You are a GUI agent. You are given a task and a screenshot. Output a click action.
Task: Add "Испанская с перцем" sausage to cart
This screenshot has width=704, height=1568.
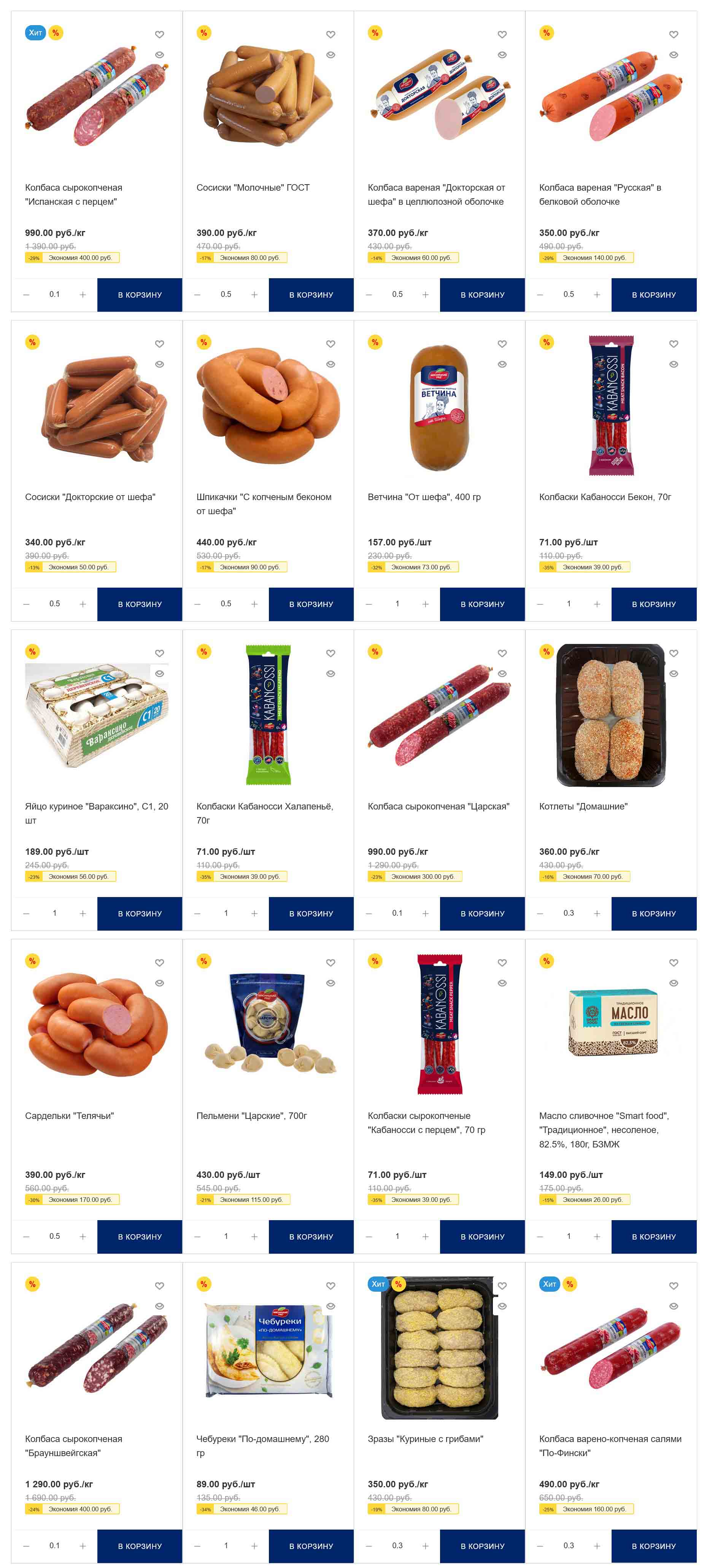pyautogui.click(x=139, y=295)
